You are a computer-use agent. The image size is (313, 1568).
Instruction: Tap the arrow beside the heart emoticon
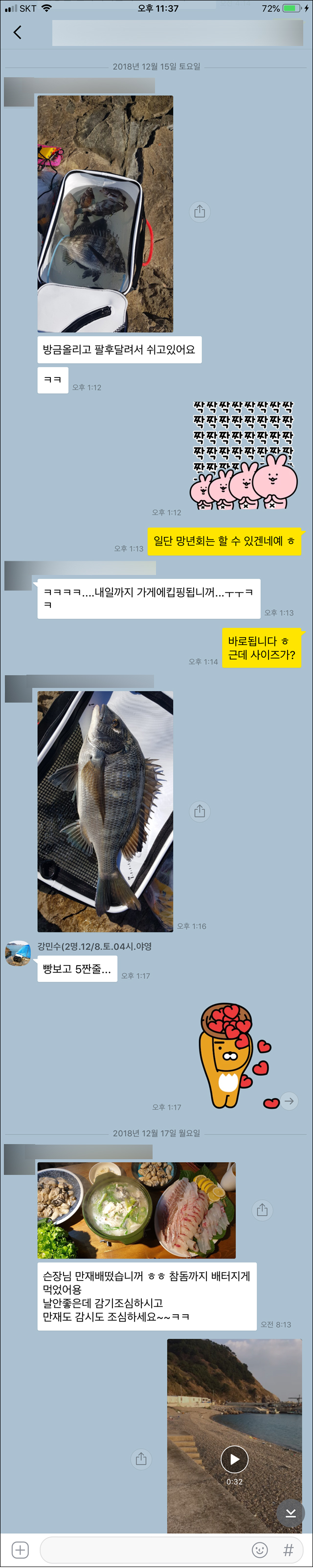click(x=289, y=1101)
